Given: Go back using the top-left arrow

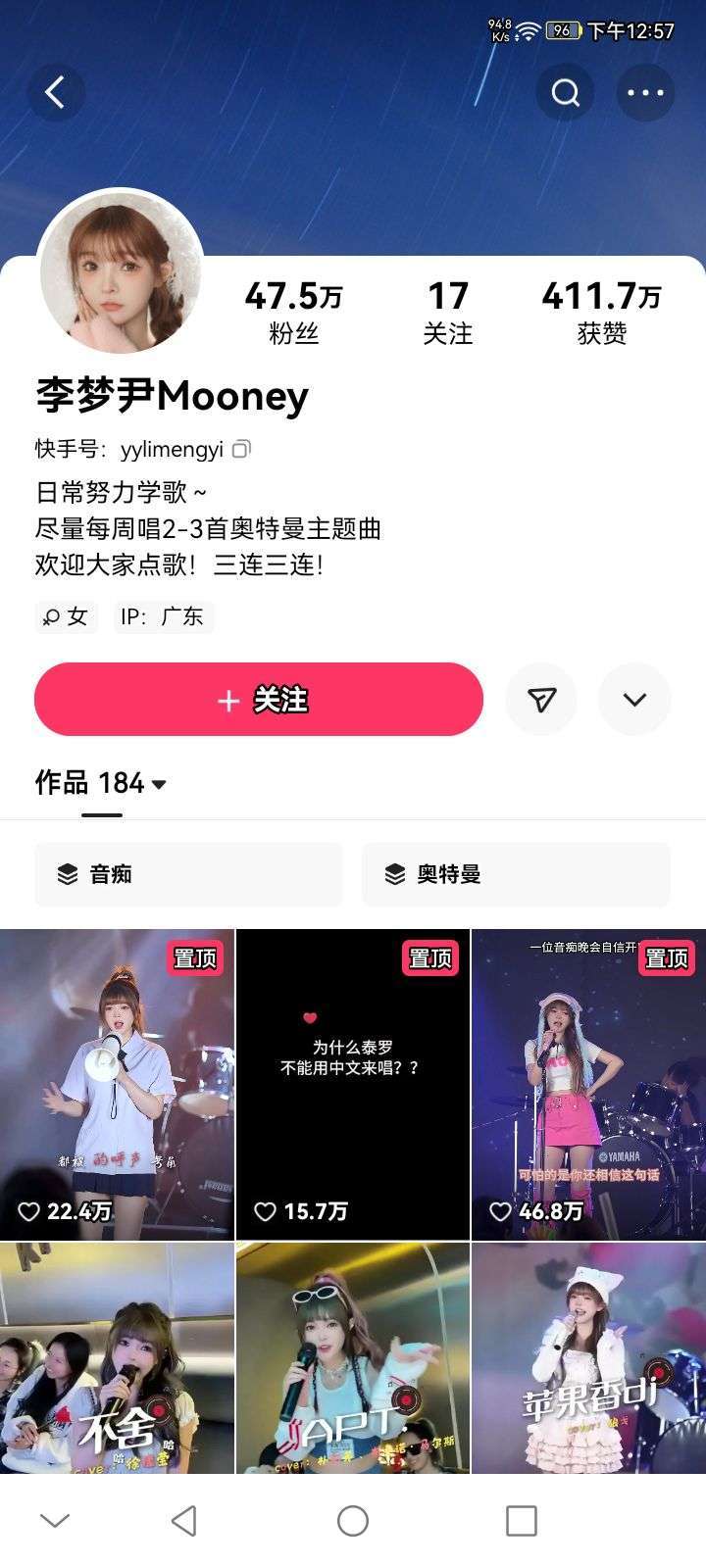Looking at the screenshot, I should point(56,93).
